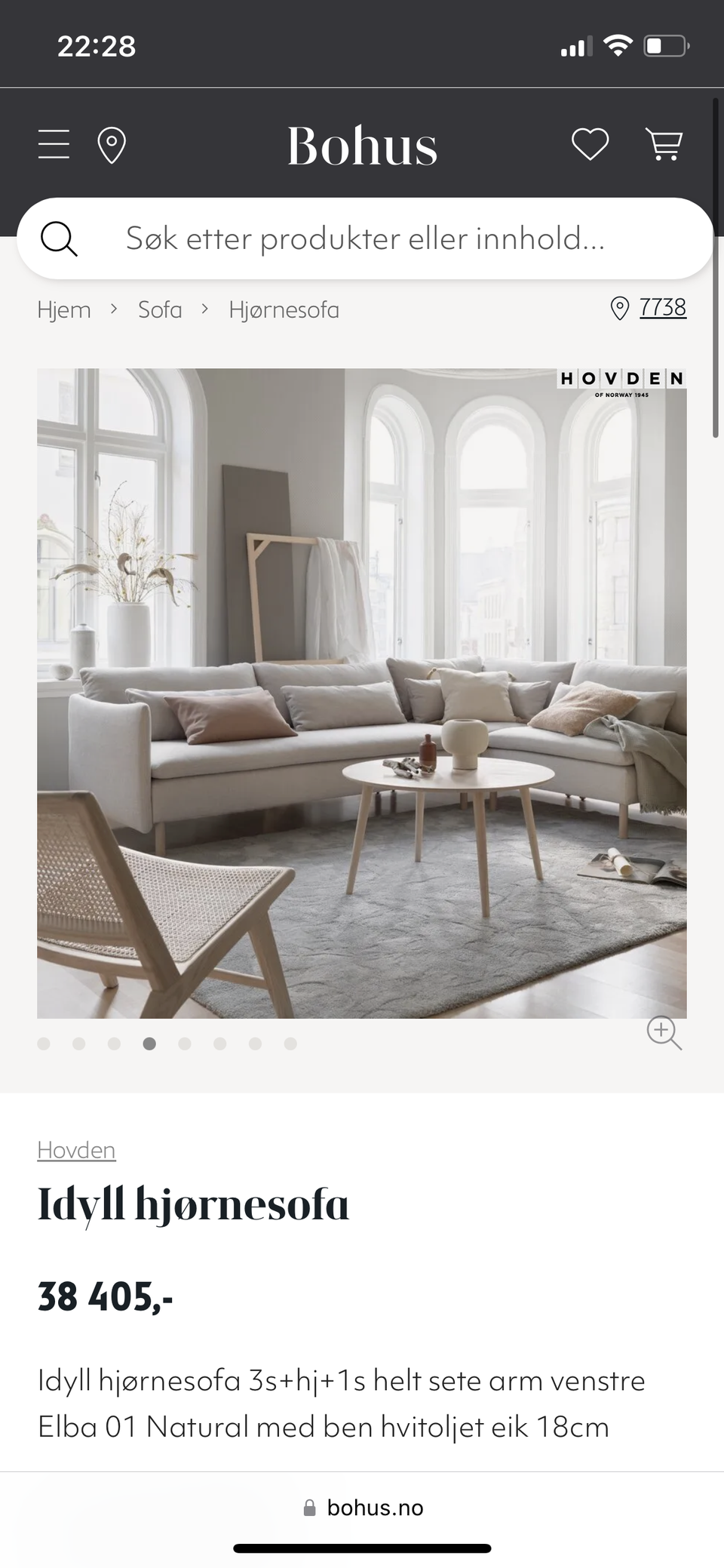
Task: Open the Hjørnesofa category page
Action: [283, 309]
